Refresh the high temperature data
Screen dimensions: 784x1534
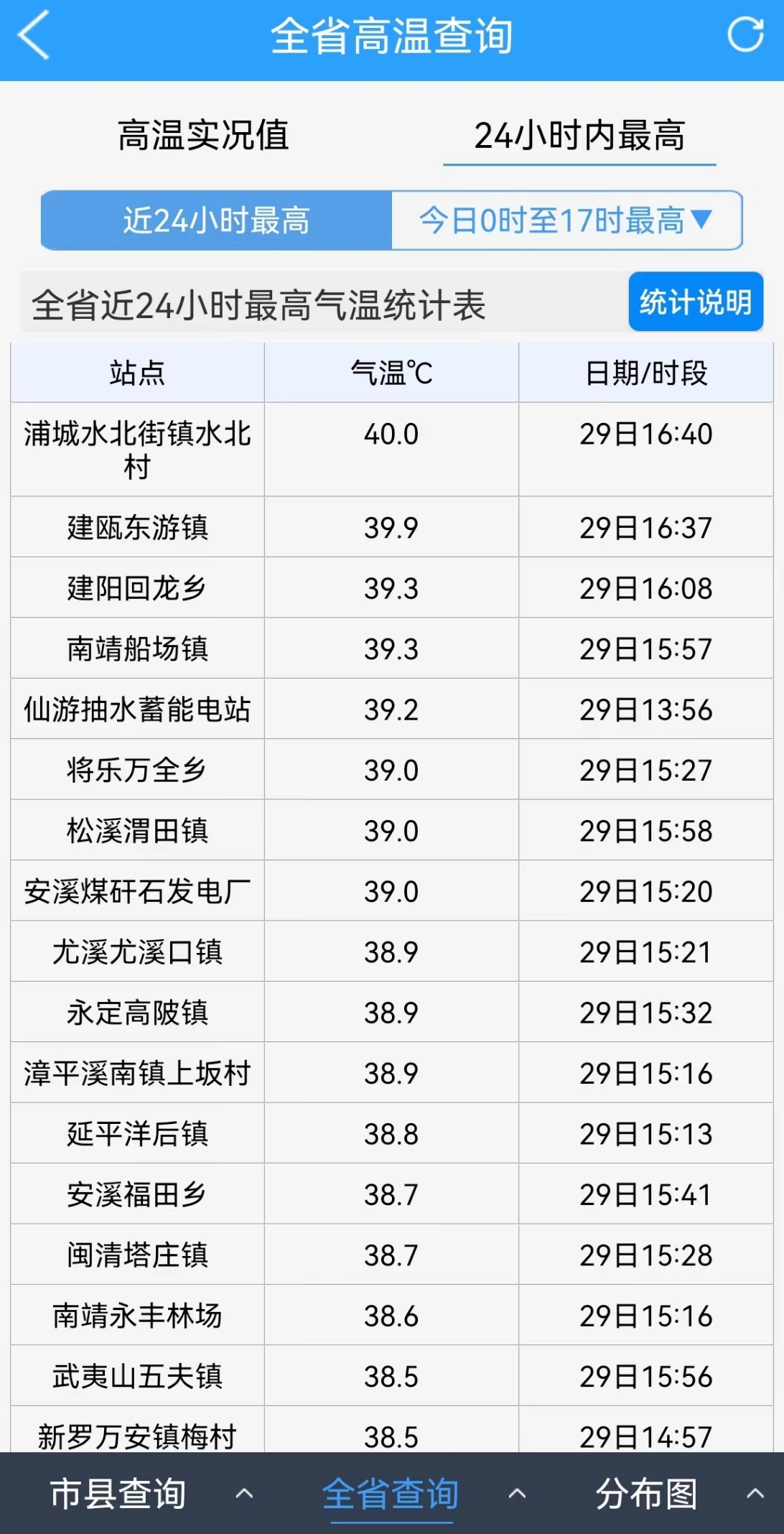[745, 34]
